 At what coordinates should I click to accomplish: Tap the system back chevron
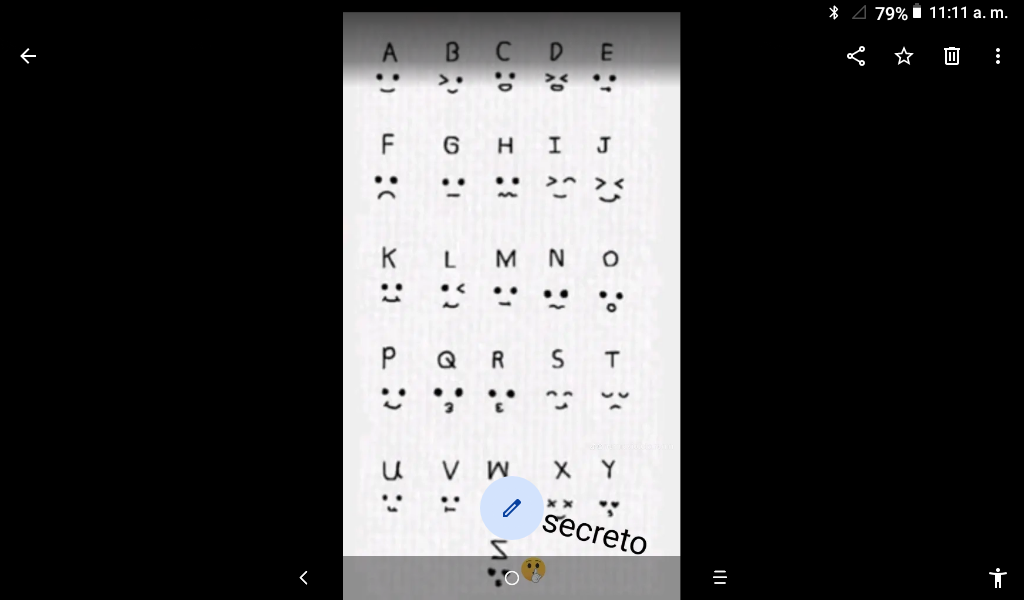click(x=304, y=577)
